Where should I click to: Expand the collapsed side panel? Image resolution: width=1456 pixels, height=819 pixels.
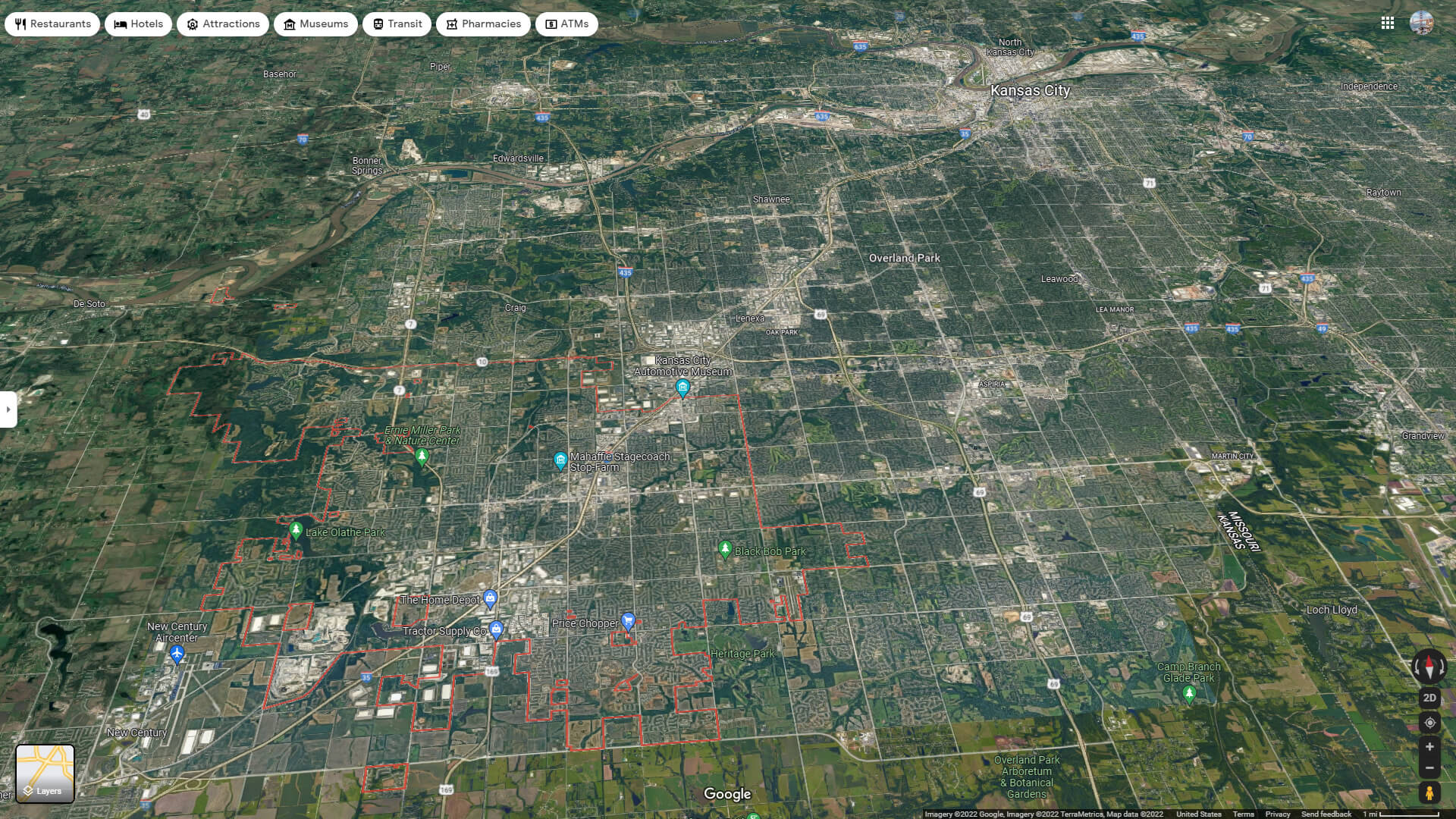point(8,409)
